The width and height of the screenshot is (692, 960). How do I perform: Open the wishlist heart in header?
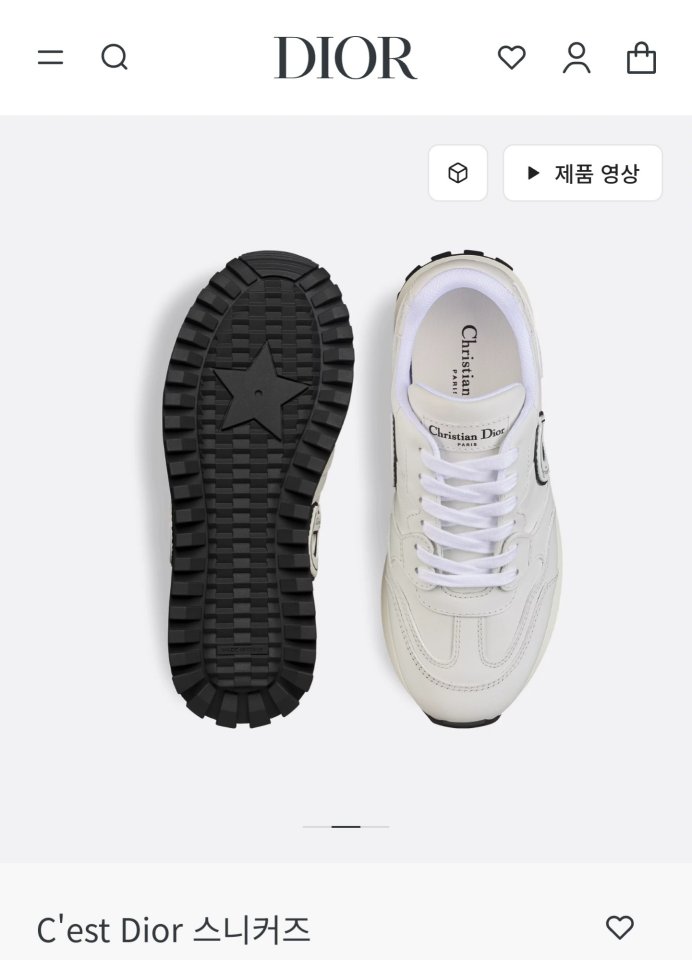[x=511, y=58]
